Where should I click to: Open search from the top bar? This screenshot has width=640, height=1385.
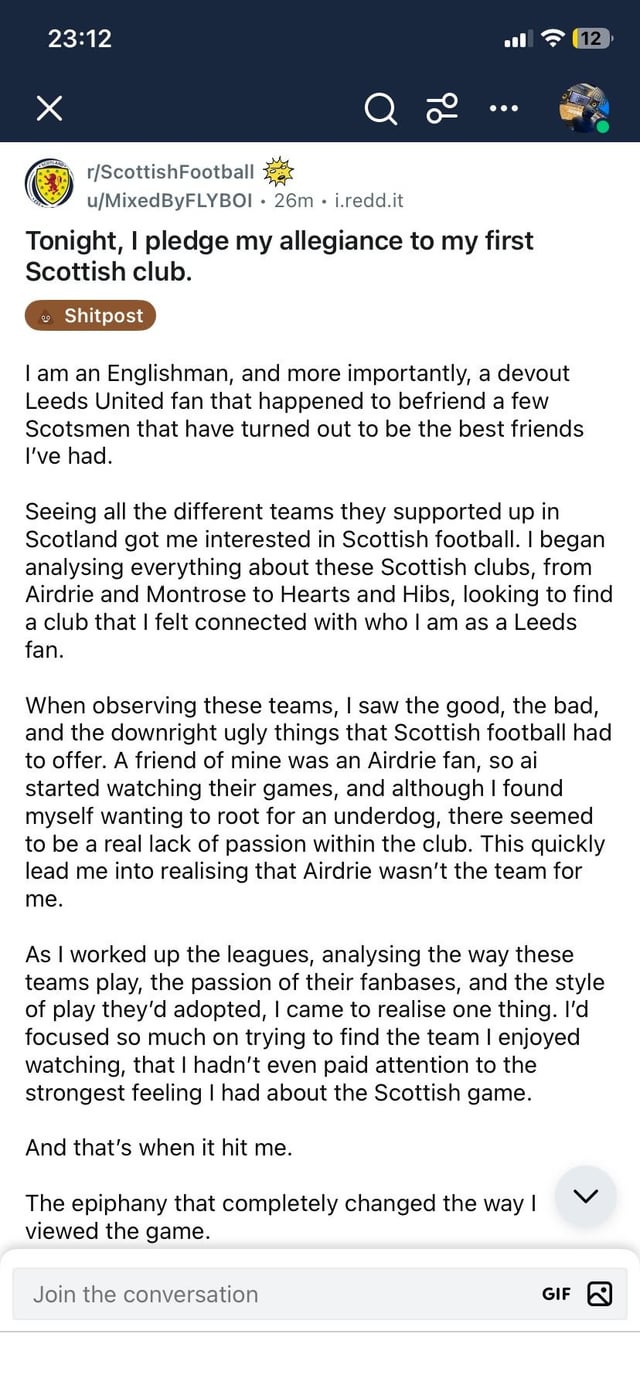(x=380, y=109)
